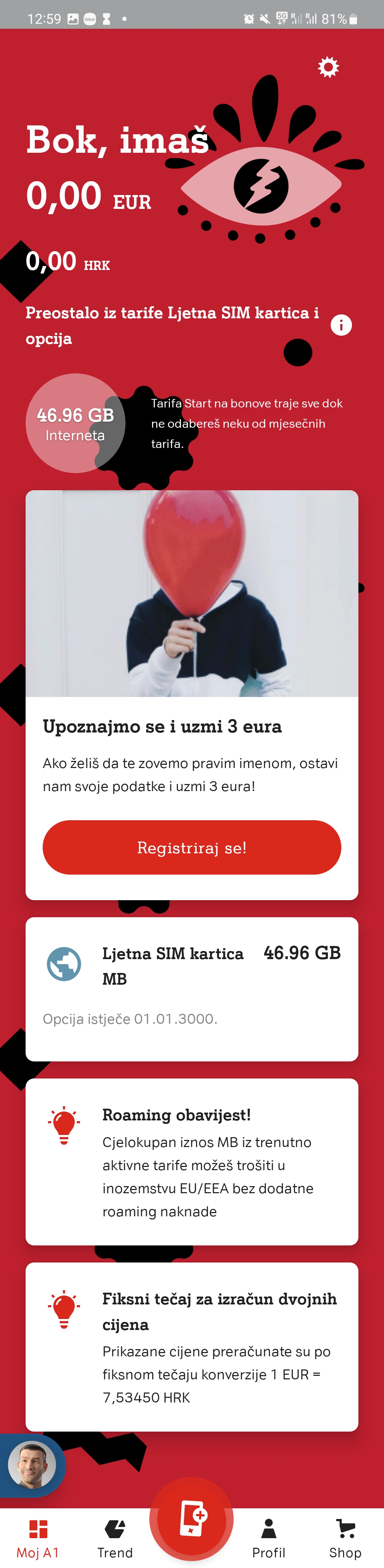
Task: Open the Ljetna SIM kartica MB card
Action: click(x=191, y=989)
